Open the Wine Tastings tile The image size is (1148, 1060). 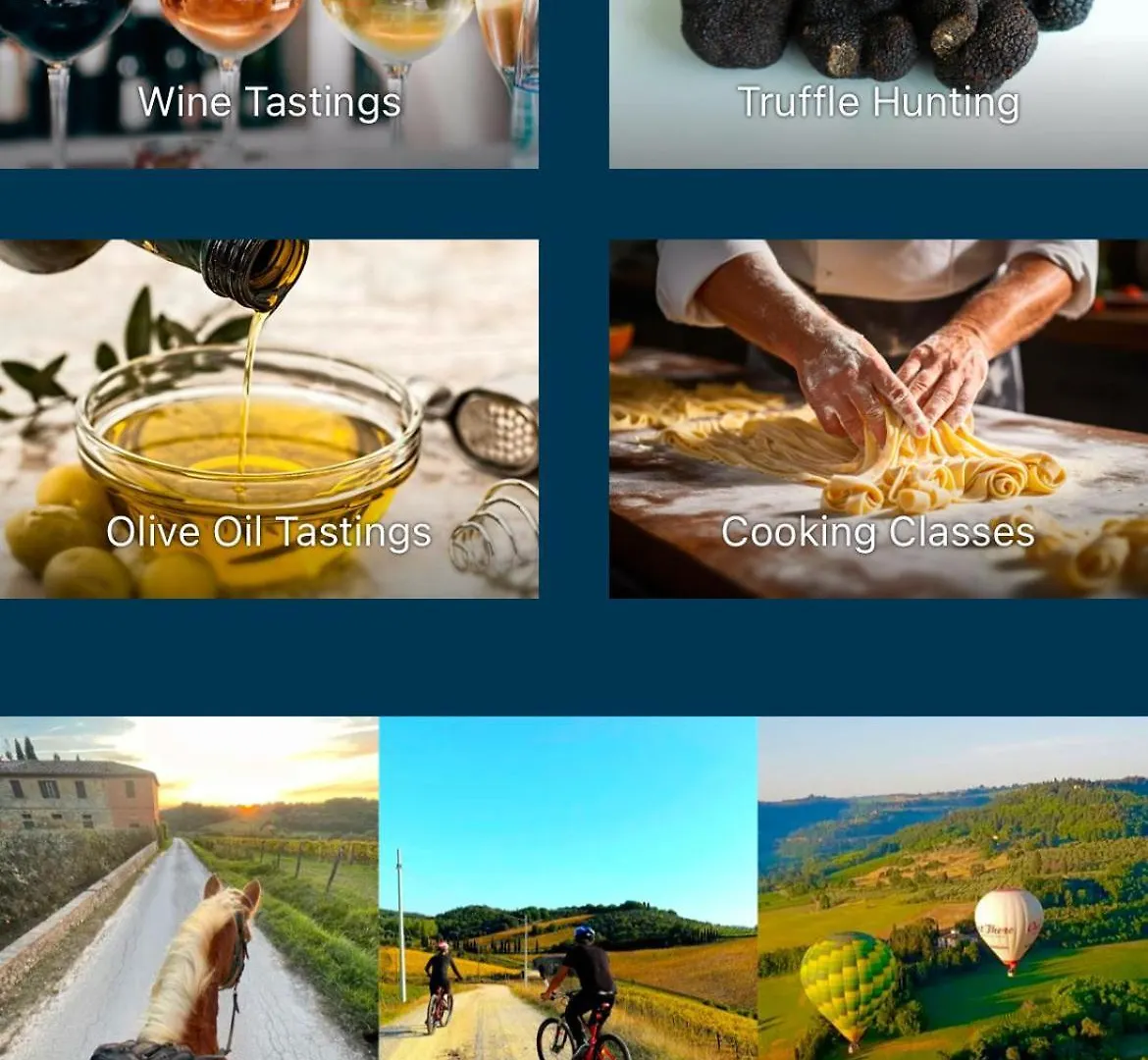pos(269,88)
